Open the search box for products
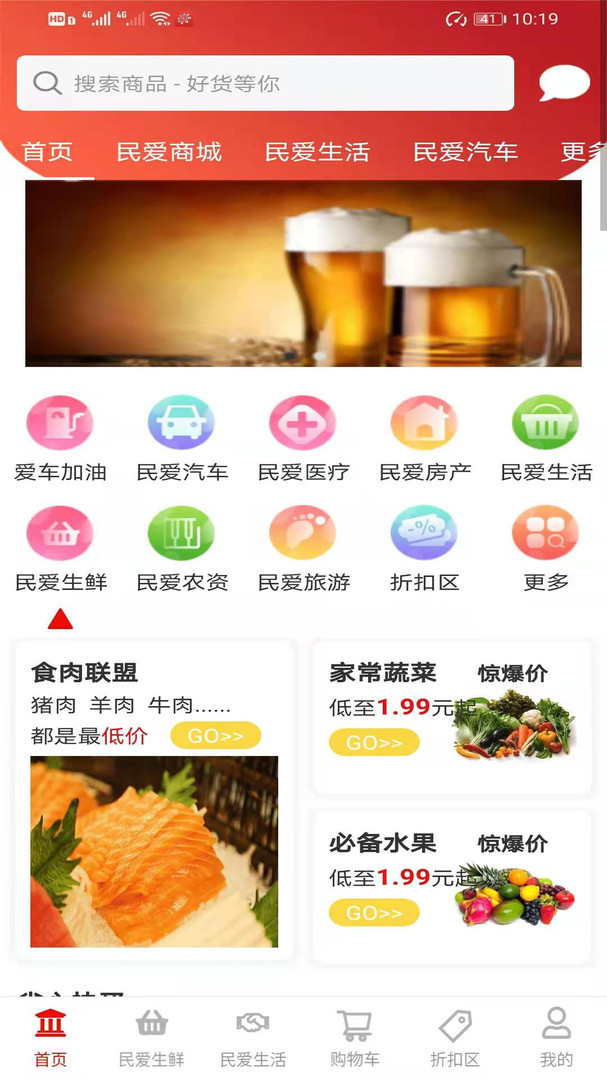The width and height of the screenshot is (607, 1080). click(x=265, y=83)
